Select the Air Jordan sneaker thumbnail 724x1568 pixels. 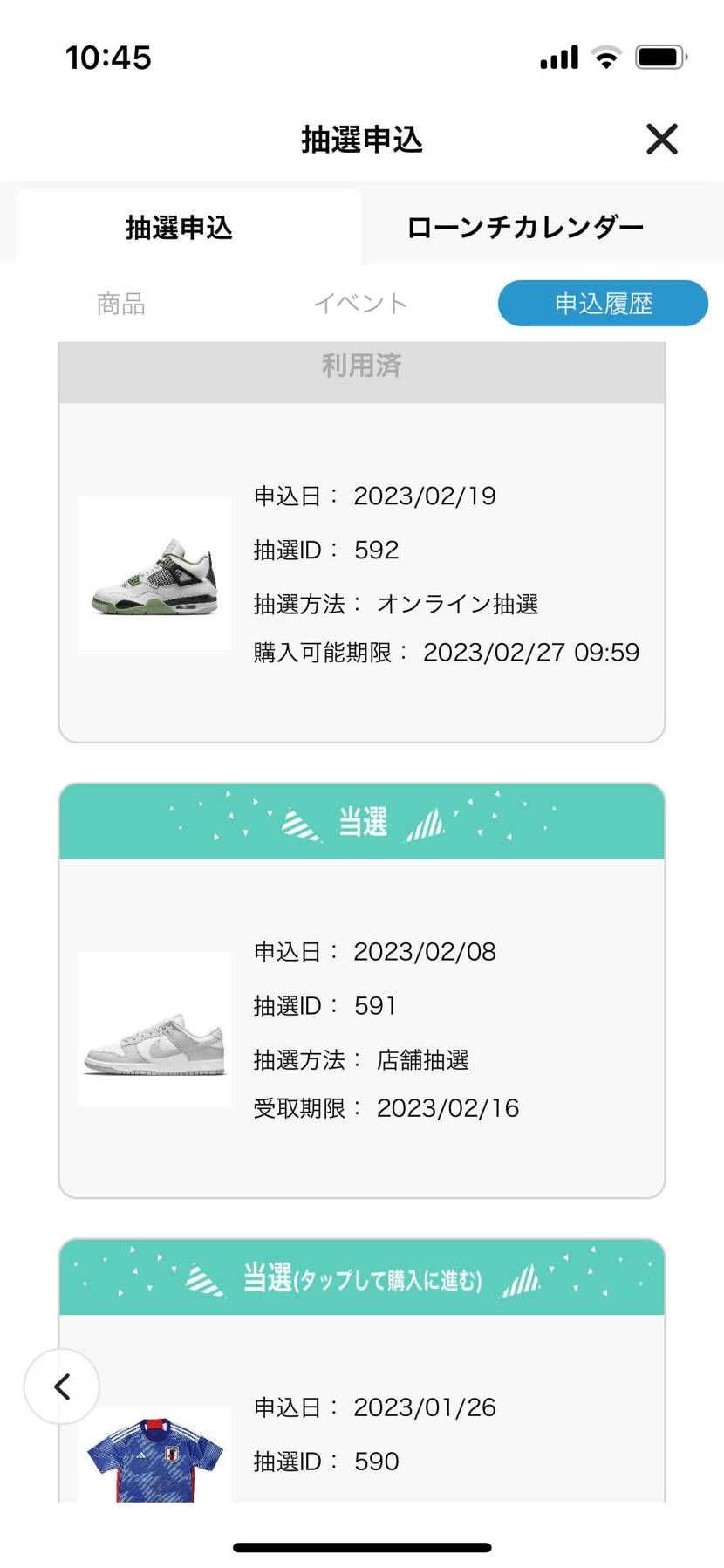click(x=154, y=573)
